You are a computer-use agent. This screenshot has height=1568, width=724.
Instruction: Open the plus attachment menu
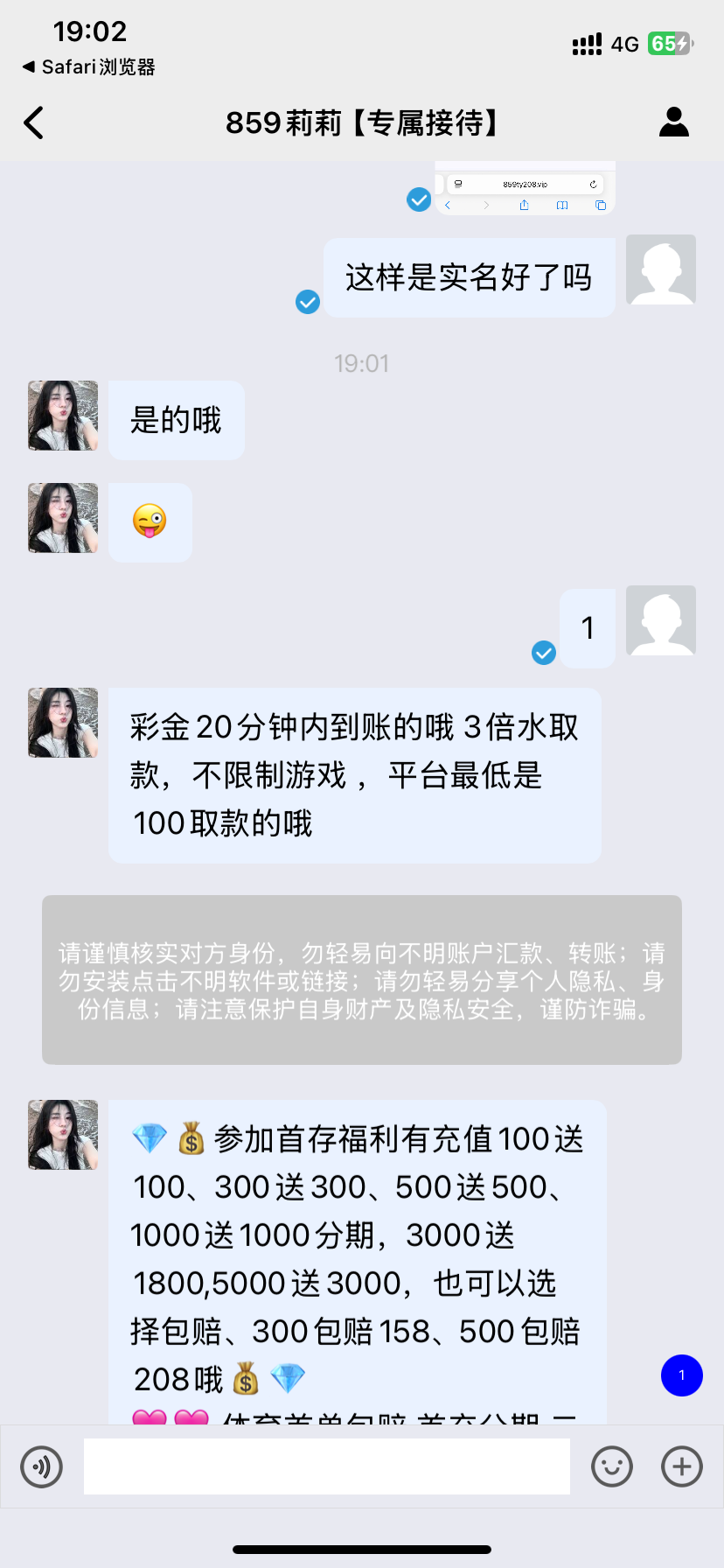682,1466
